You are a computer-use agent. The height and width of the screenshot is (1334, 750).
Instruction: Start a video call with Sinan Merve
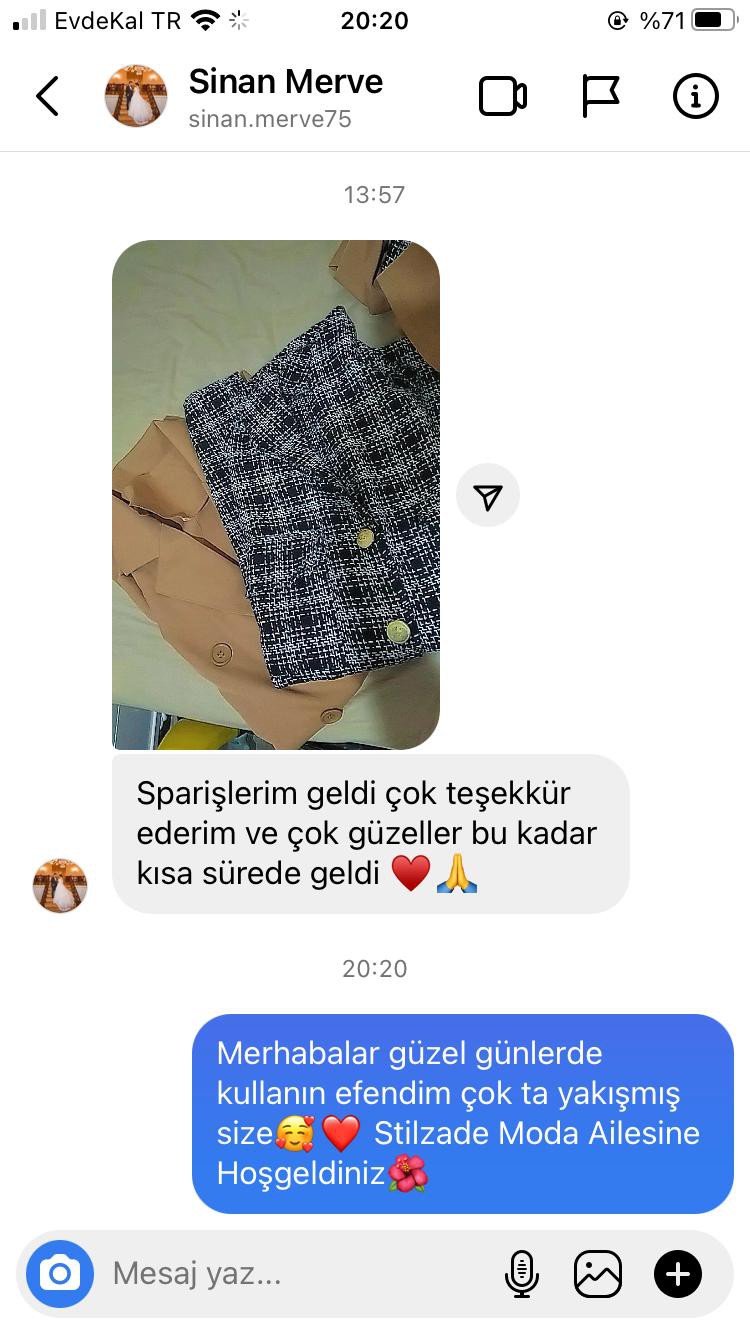(x=502, y=96)
